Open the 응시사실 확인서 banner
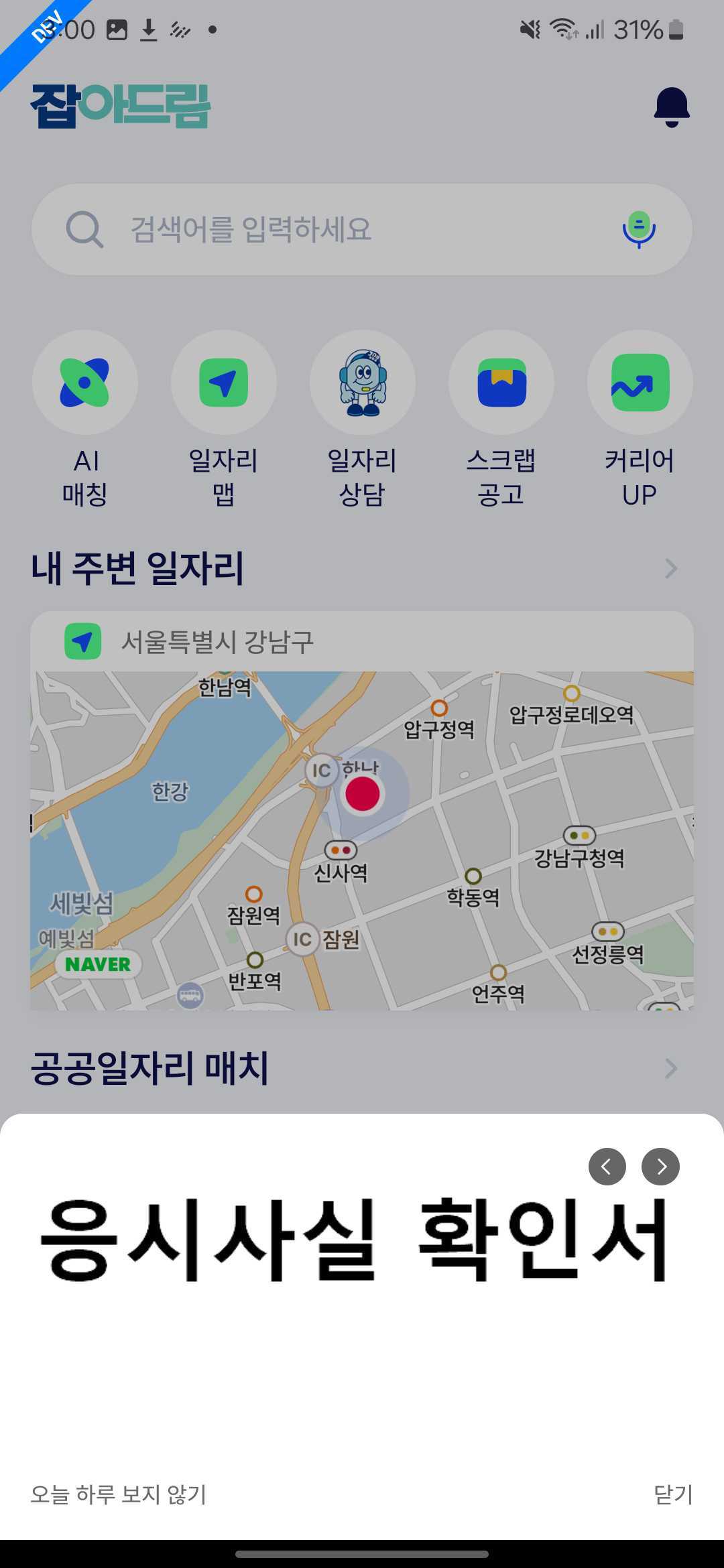 (353, 1242)
